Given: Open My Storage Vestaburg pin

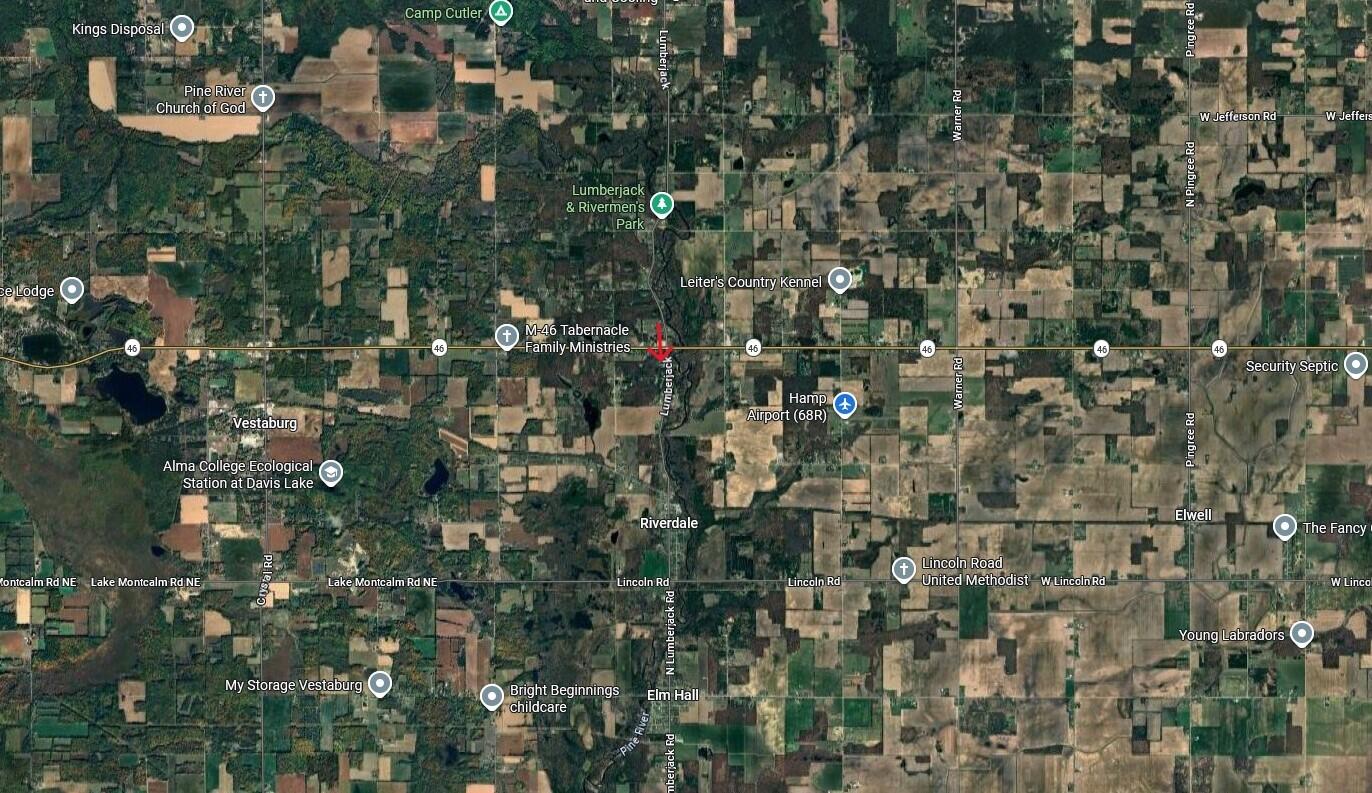Looking at the screenshot, I should 379,683.
